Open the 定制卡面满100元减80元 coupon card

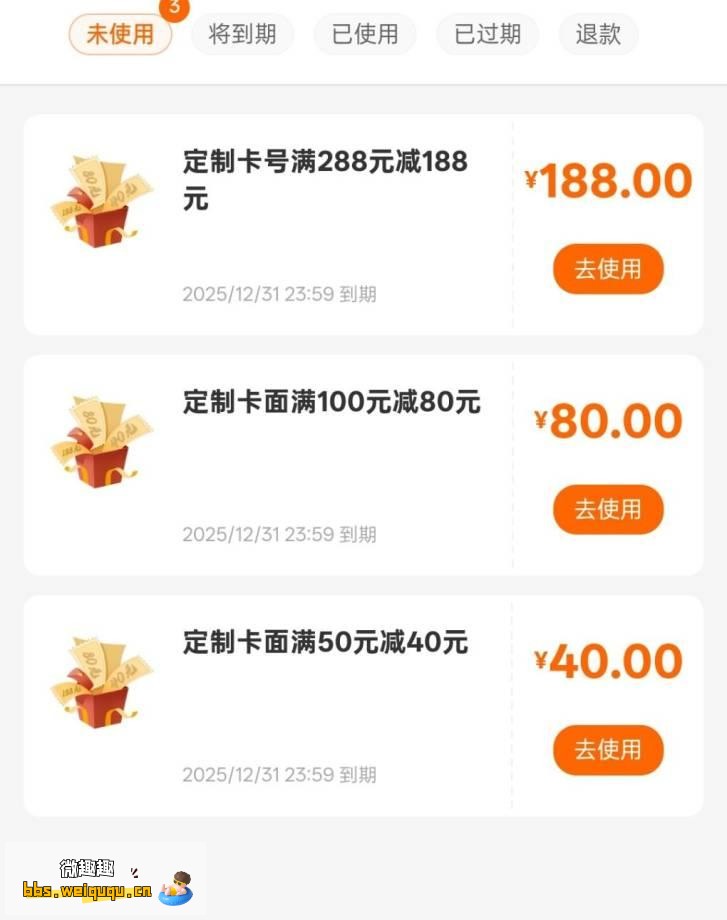coord(331,403)
